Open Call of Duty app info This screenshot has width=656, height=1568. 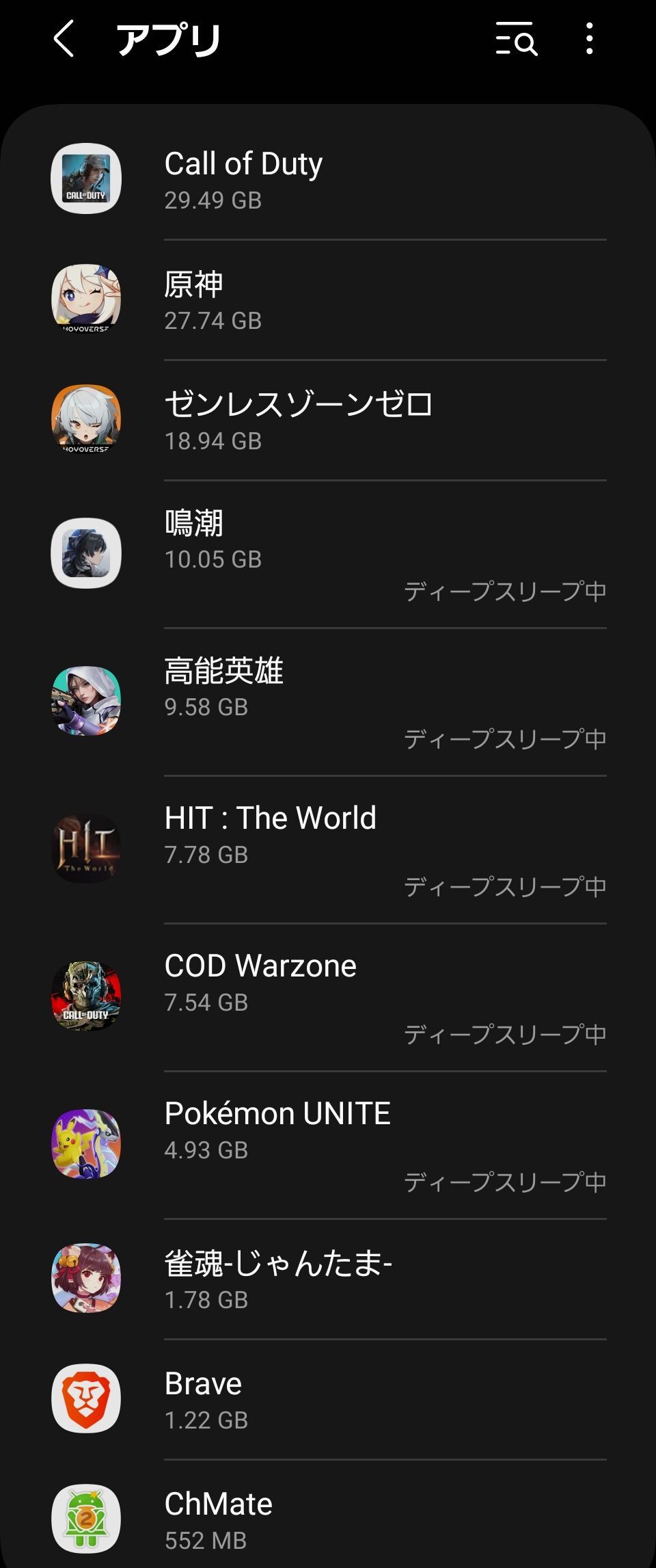[328, 180]
